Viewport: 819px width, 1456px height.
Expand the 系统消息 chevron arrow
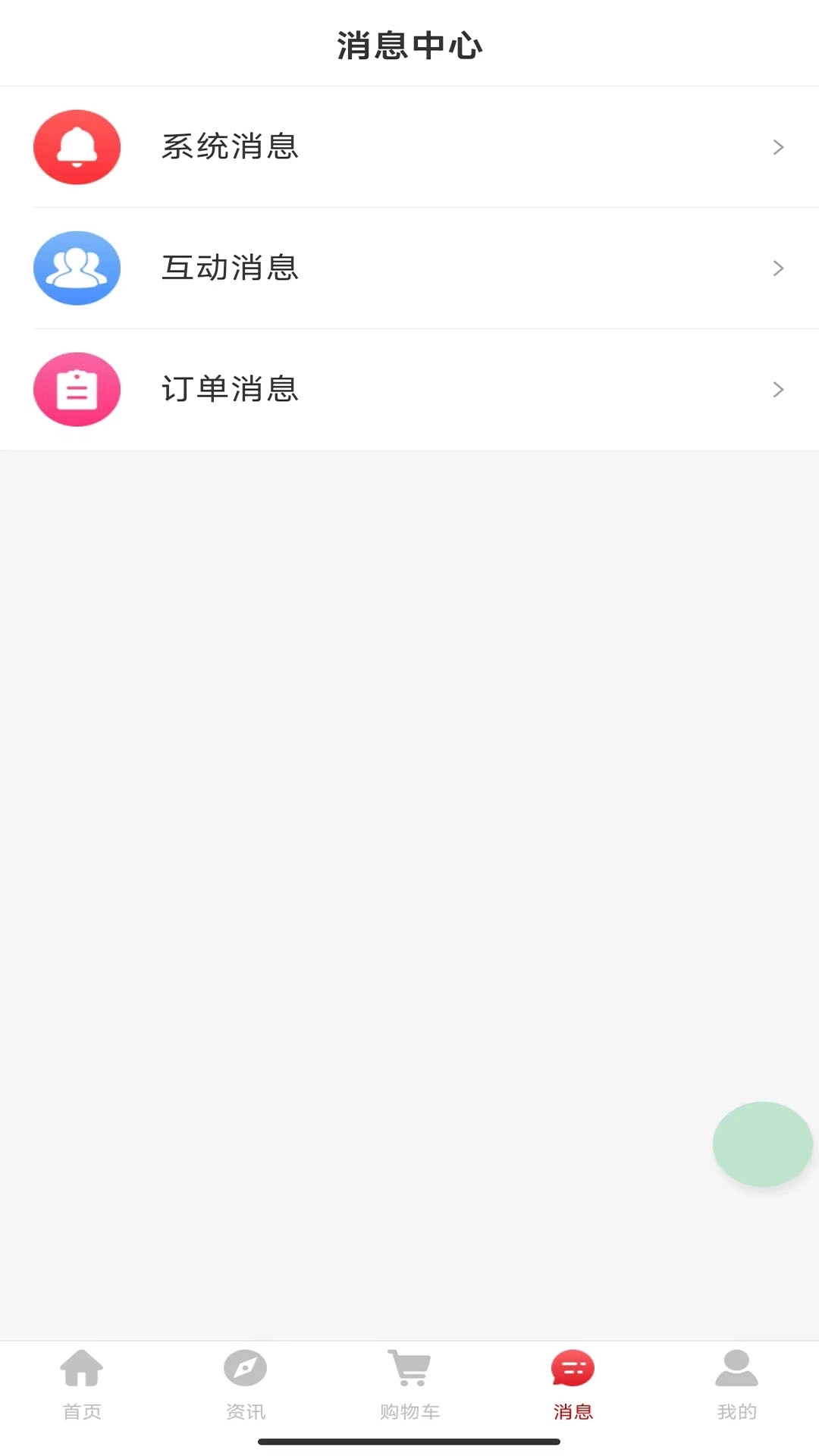(778, 146)
